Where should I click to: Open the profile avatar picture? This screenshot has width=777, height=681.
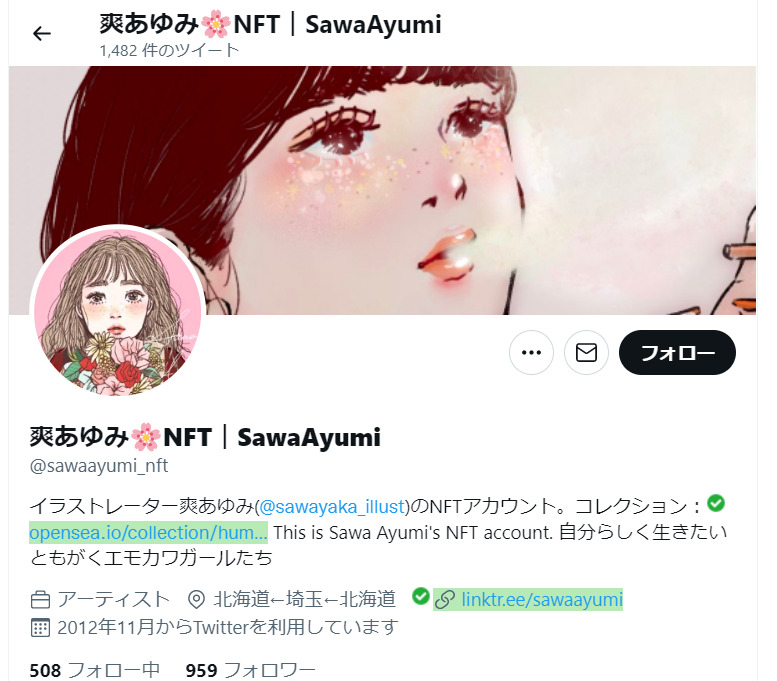pos(118,314)
